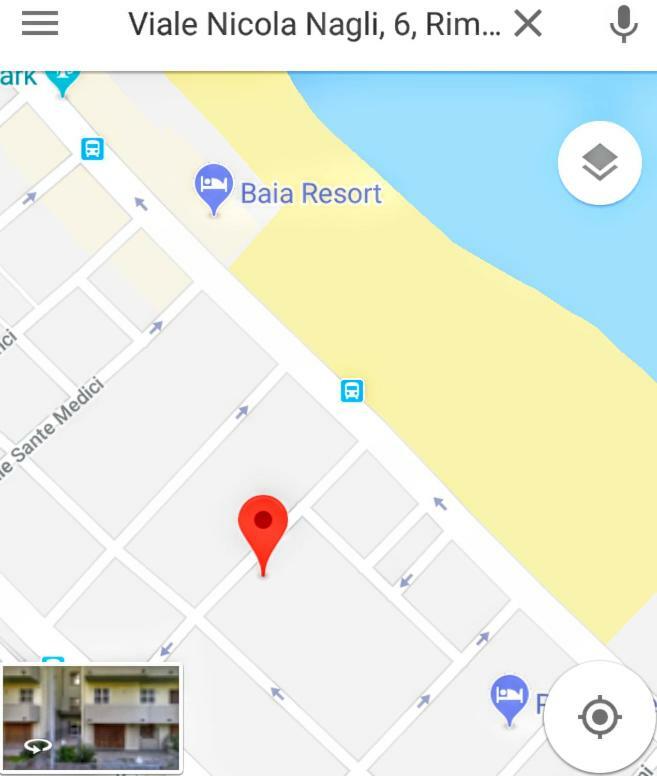Screen dimensions: 657x776
Task: Clear the search with the X
Action: (x=528, y=25)
